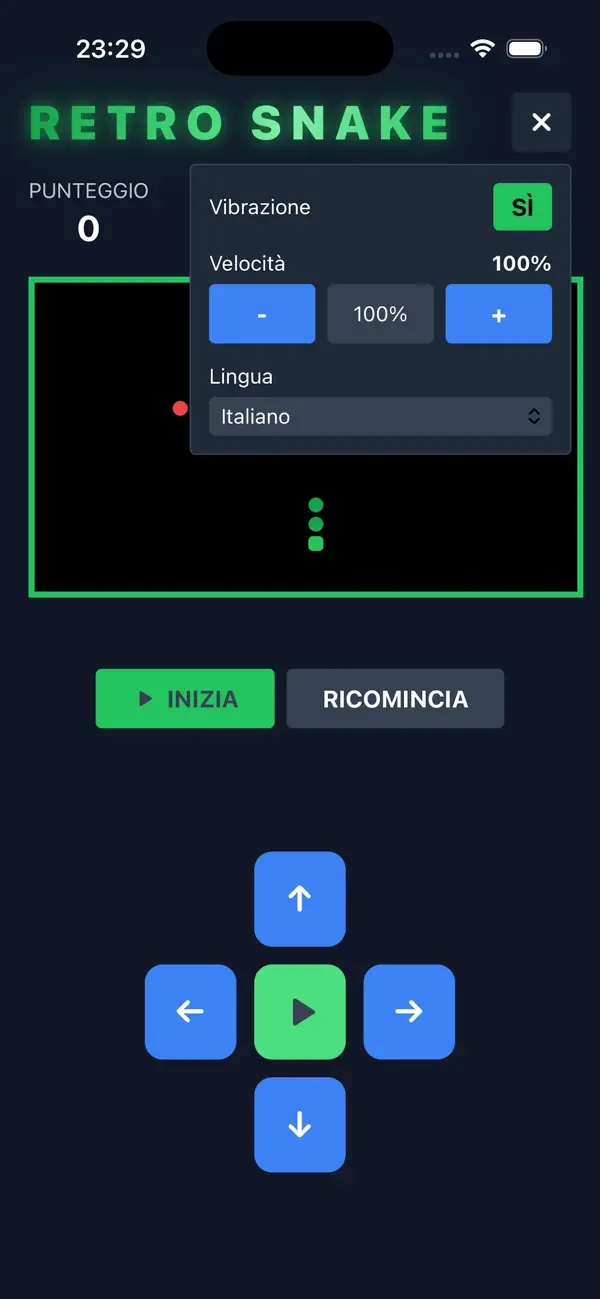Open the Lingua dropdown showing Italiano

click(380, 416)
